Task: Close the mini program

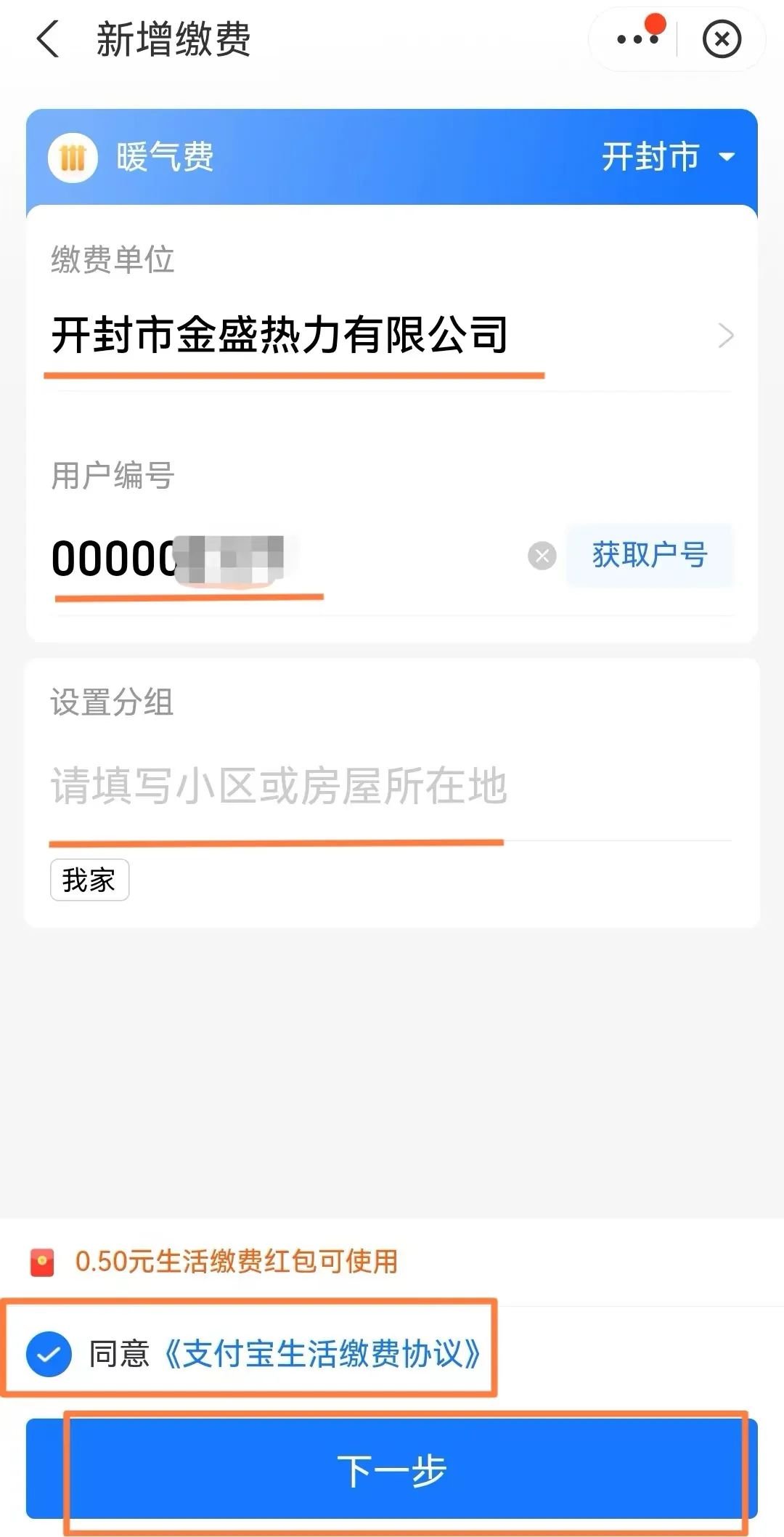Action: tap(722, 39)
